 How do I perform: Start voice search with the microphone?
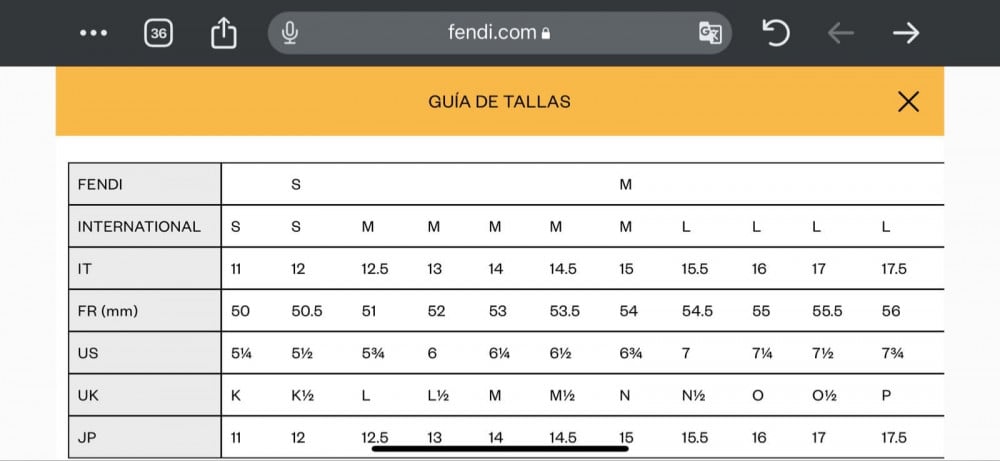click(290, 33)
